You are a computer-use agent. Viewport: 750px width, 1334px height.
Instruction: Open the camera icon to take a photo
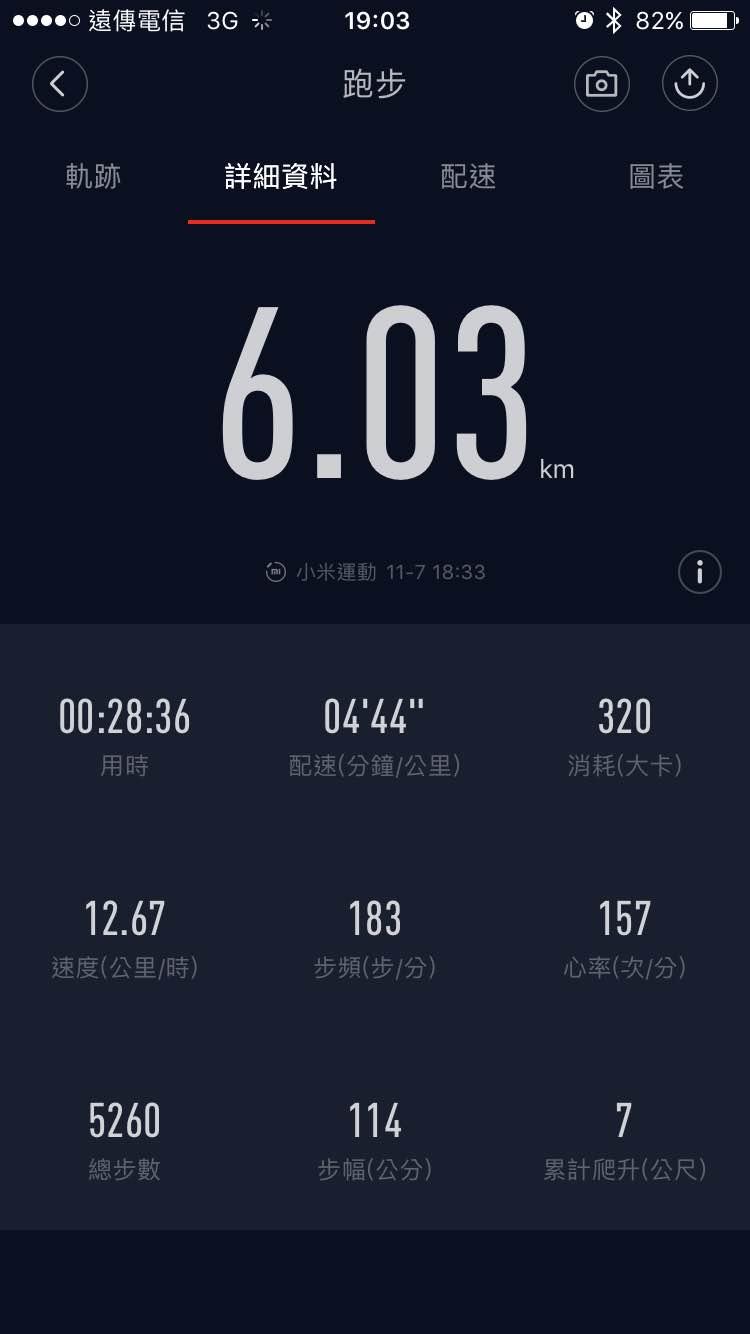point(601,84)
